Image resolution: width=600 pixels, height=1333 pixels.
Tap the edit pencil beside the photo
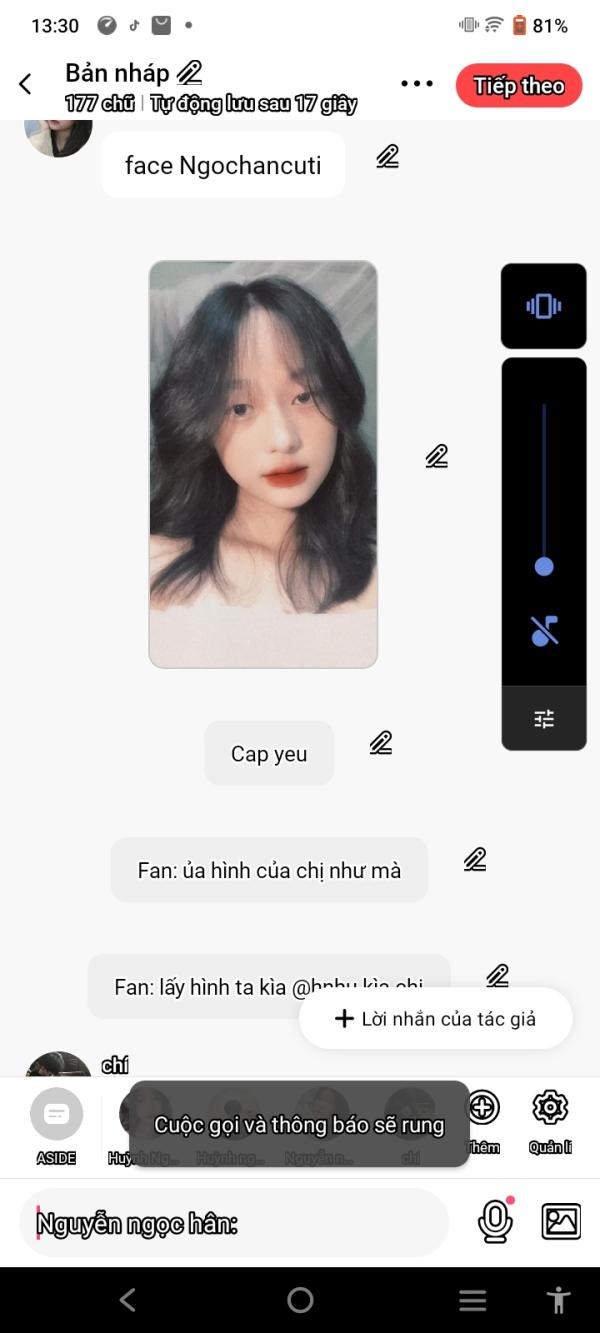436,456
